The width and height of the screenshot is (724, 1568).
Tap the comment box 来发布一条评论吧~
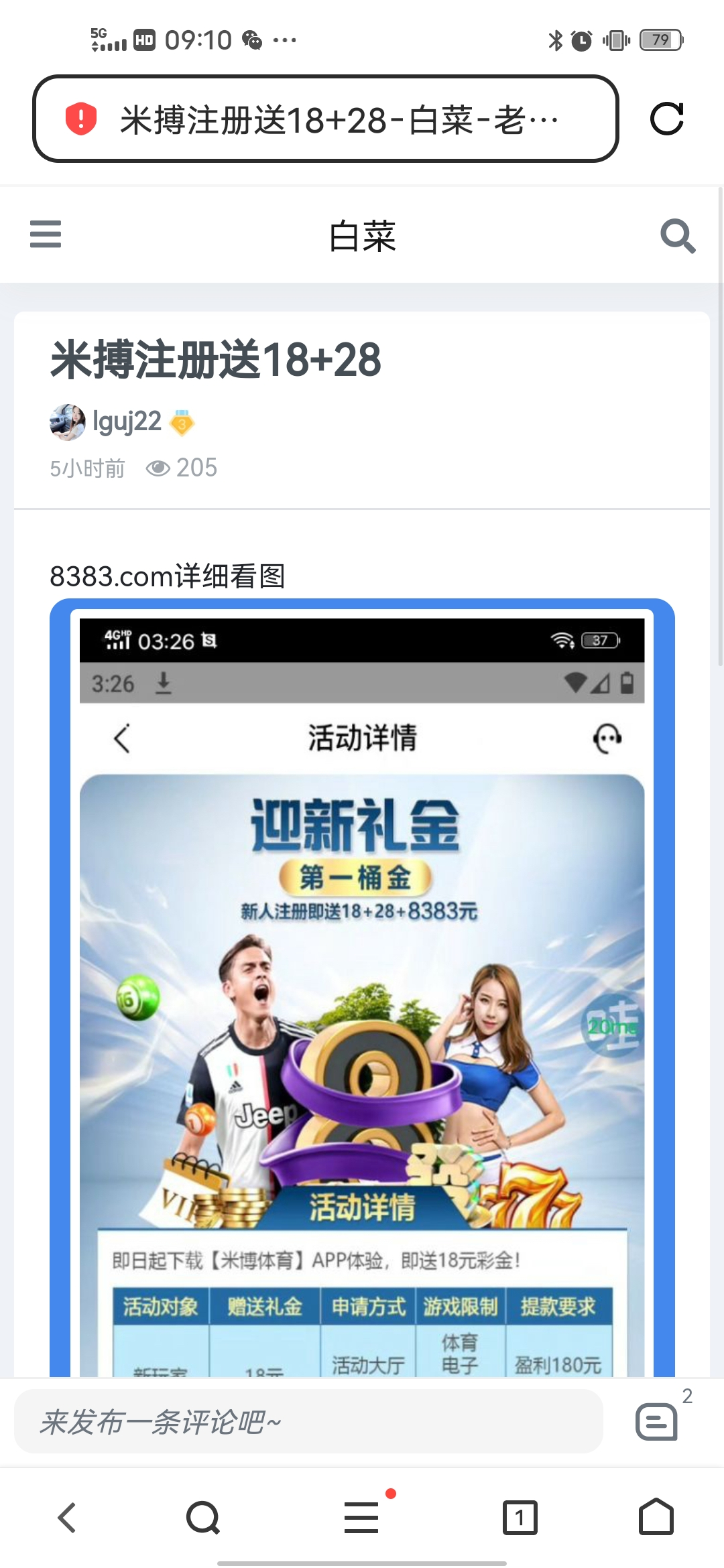tap(308, 1421)
